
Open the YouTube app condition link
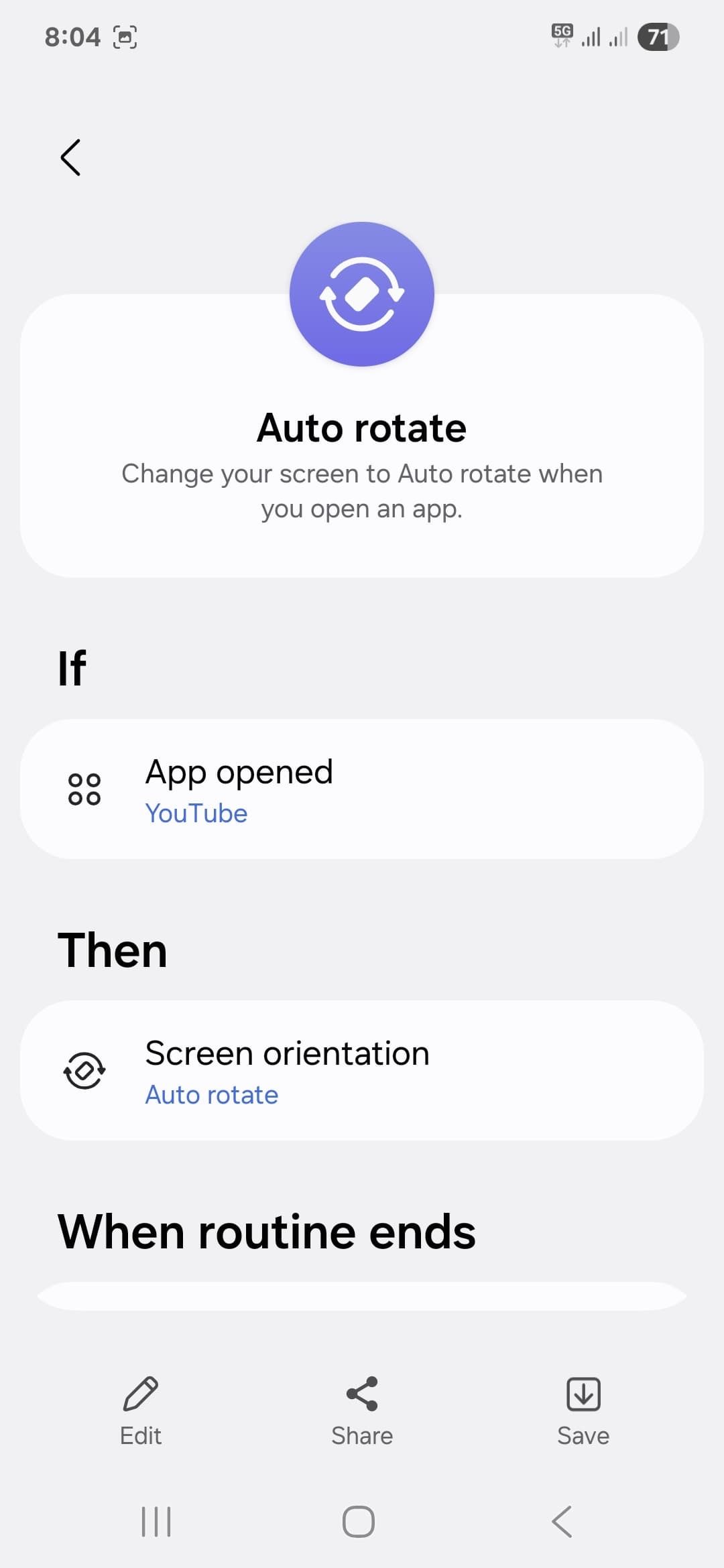(x=196, y=813)
